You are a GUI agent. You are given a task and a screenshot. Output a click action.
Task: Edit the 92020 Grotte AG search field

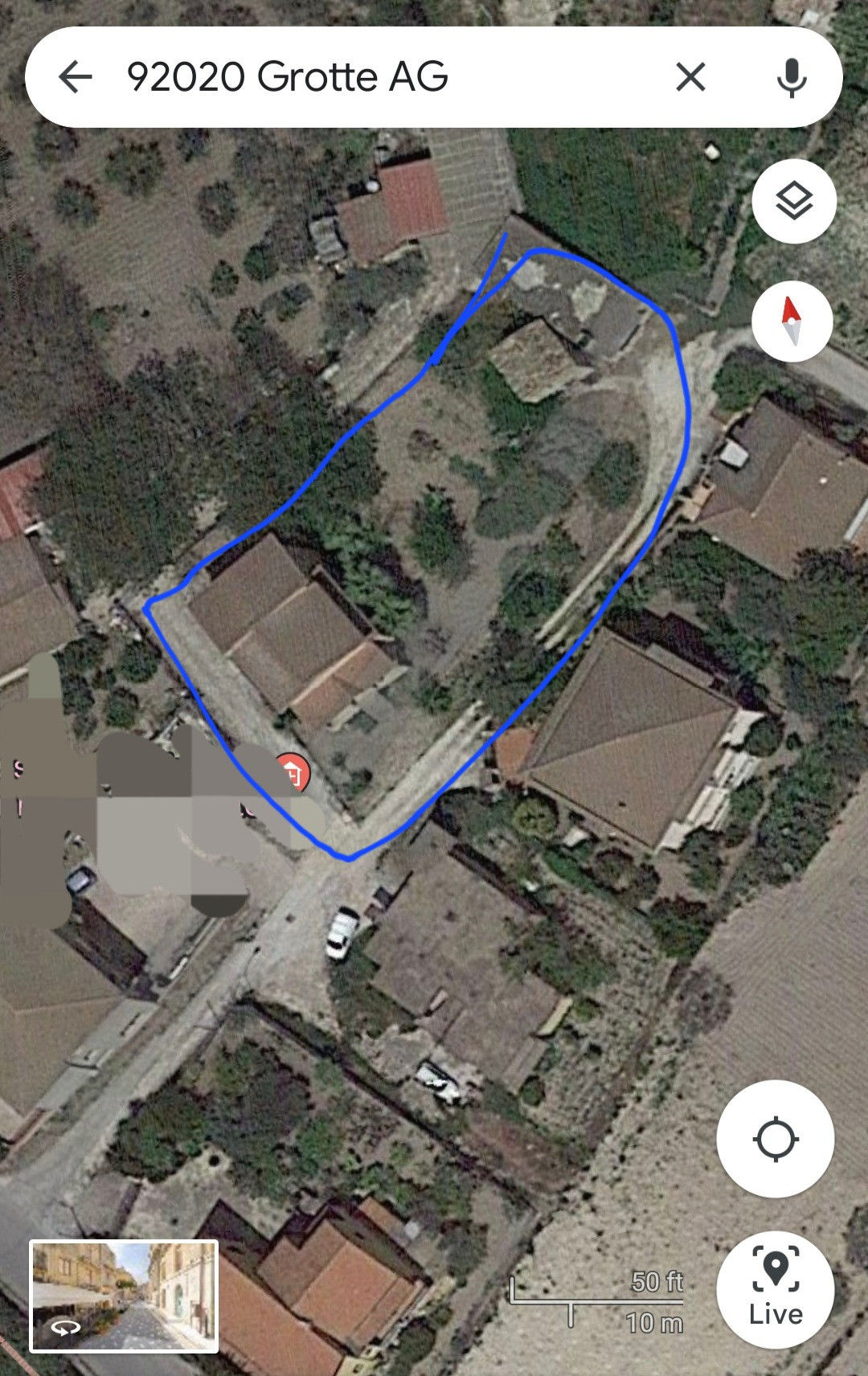pyautogui.click(x=362, y=77)
